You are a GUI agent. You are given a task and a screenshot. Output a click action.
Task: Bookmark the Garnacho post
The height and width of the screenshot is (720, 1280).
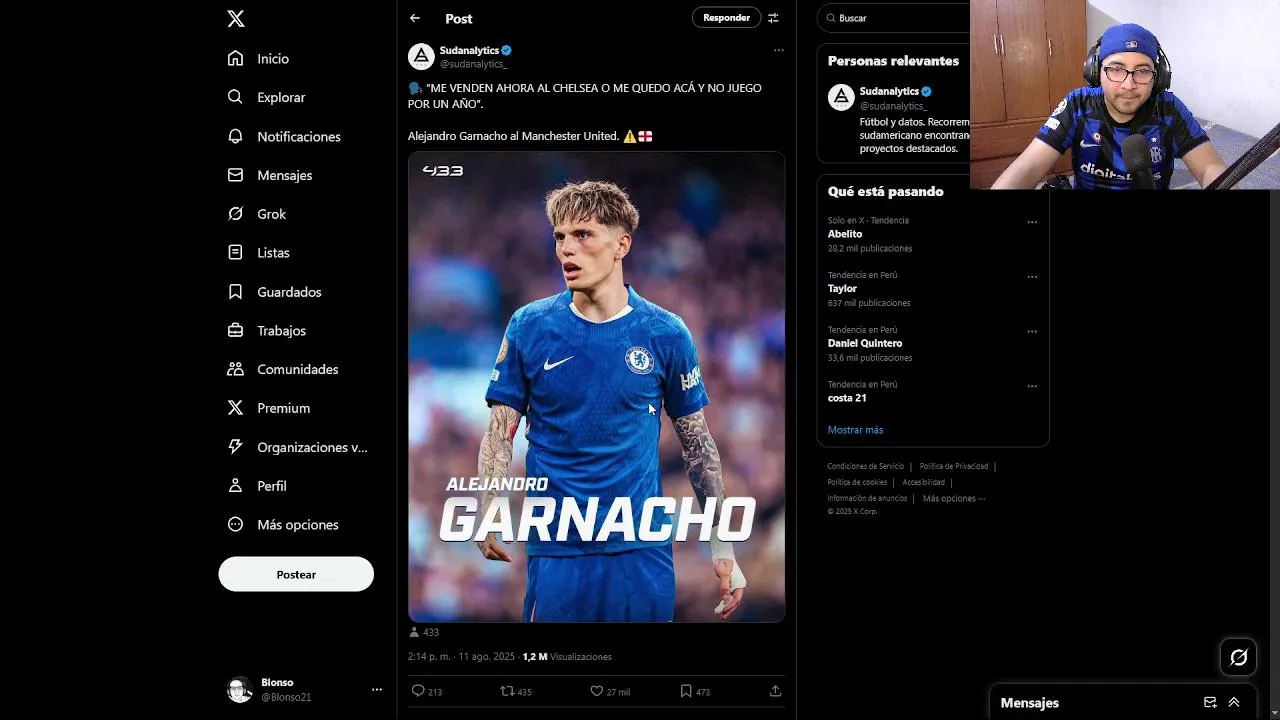686,691
